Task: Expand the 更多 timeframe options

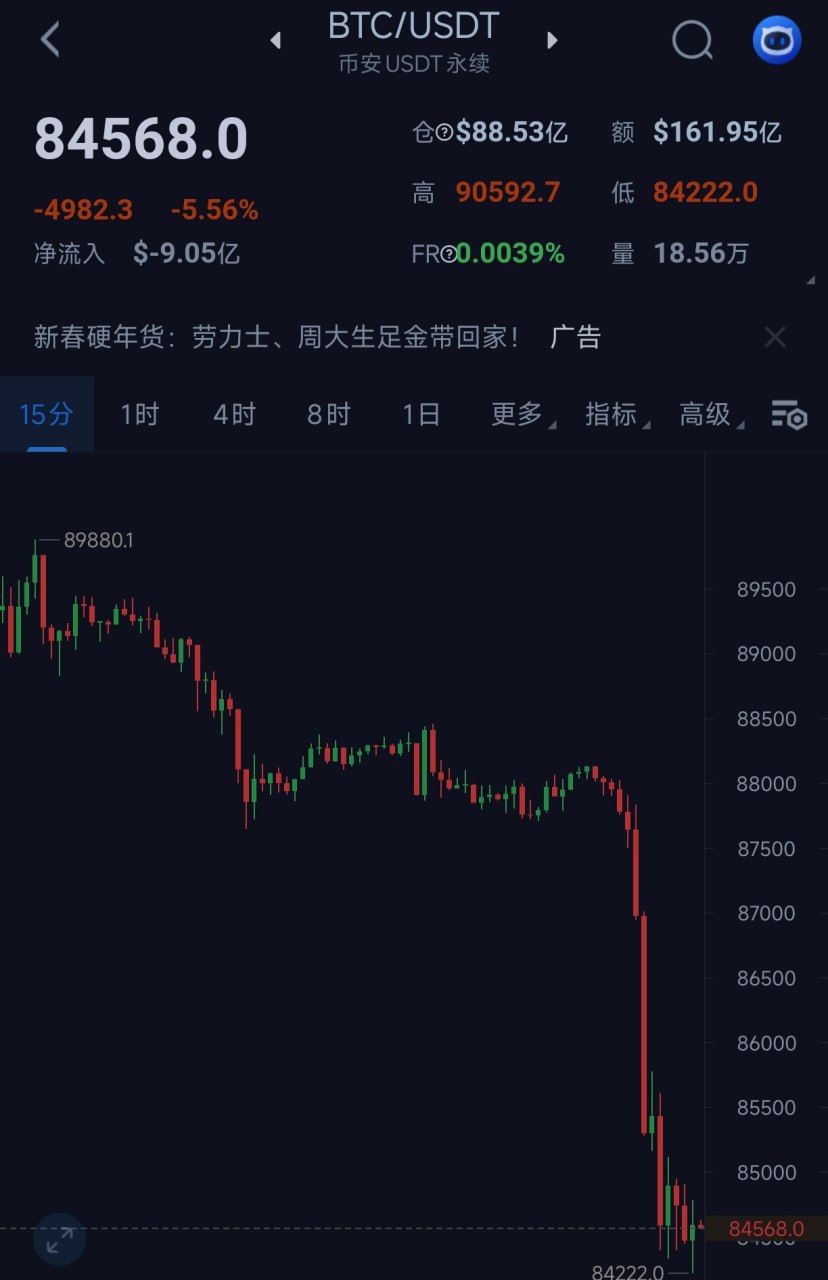Action: tap(520, 414)
